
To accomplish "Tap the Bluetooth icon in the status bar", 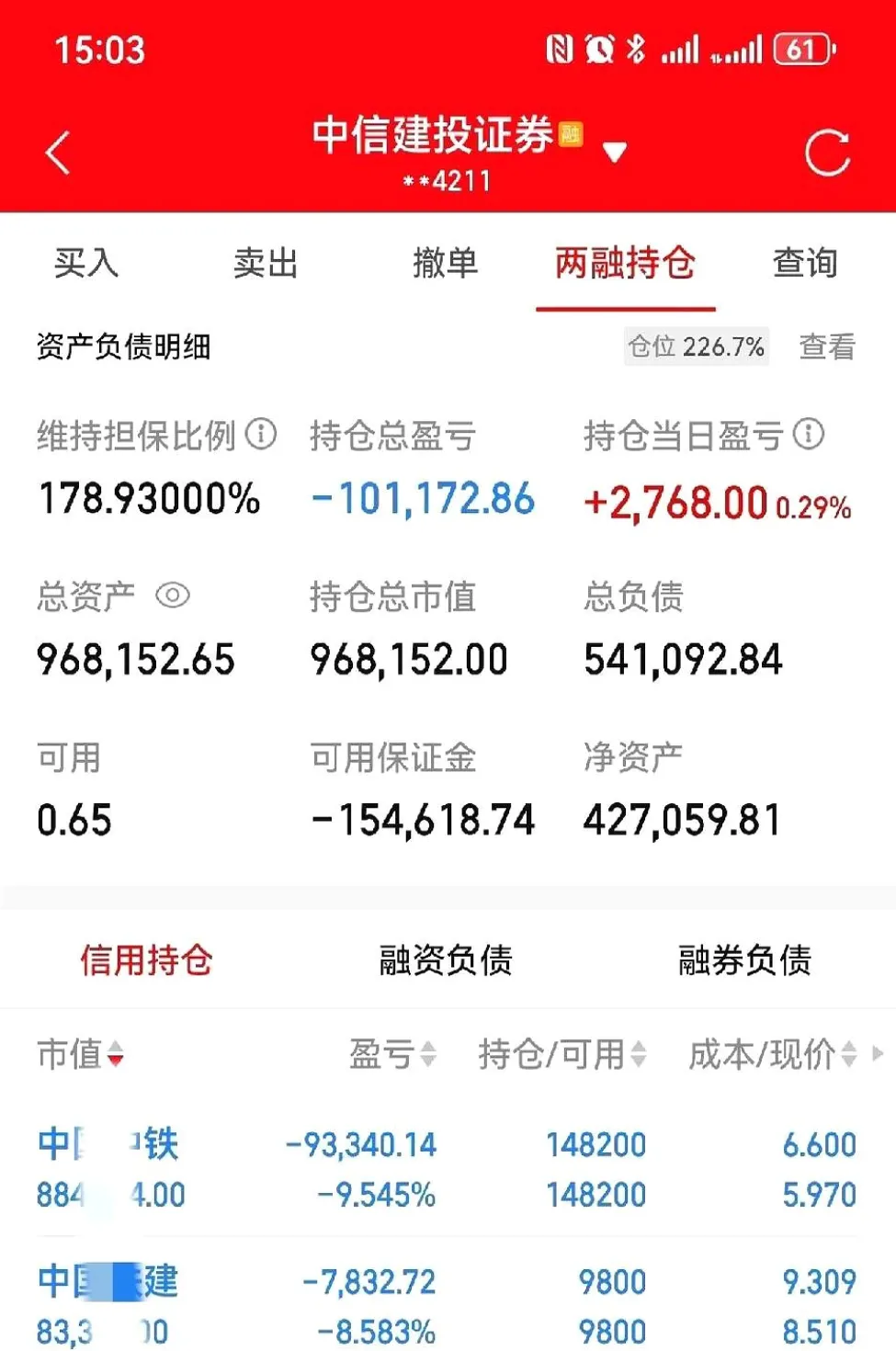I will click(x=634, y=48).
